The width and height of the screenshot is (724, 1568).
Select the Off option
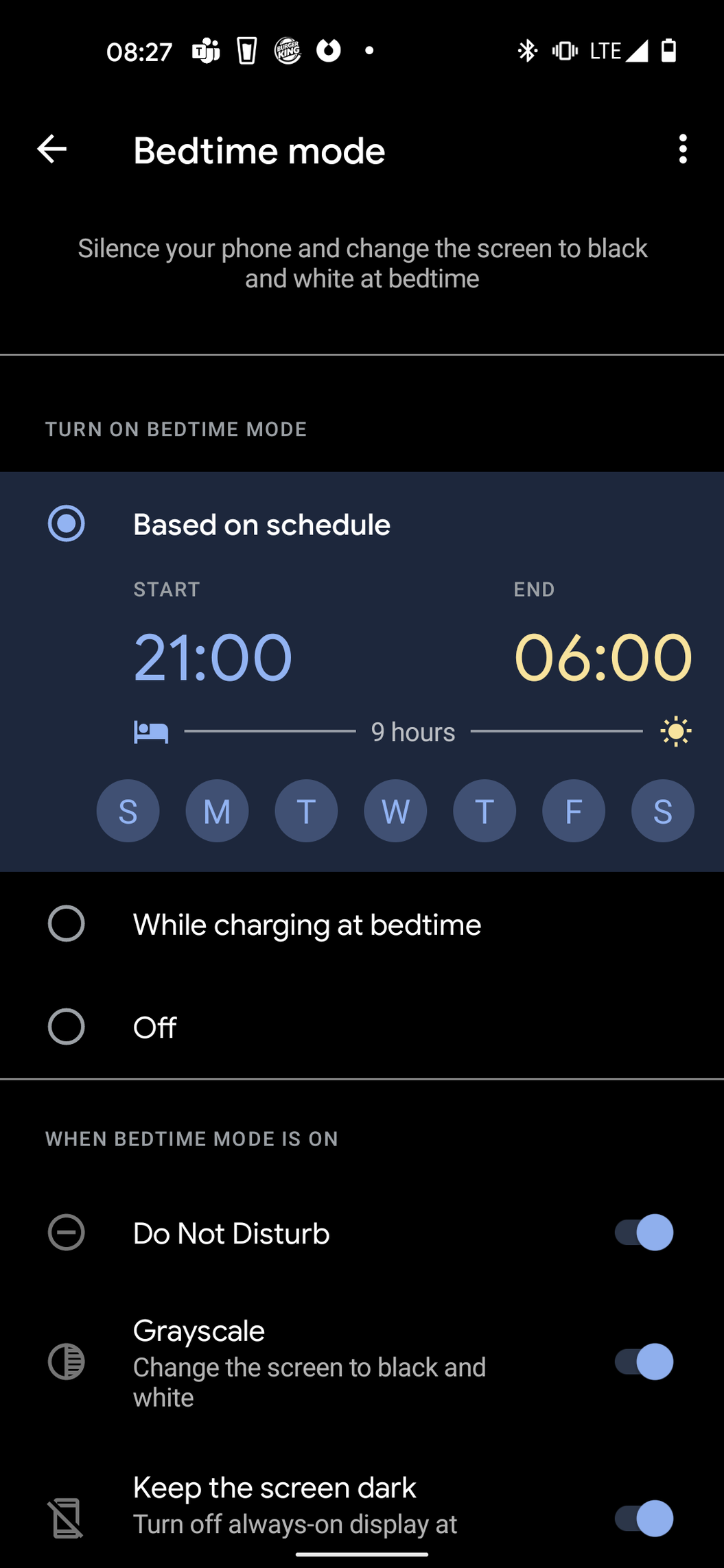362,1027
